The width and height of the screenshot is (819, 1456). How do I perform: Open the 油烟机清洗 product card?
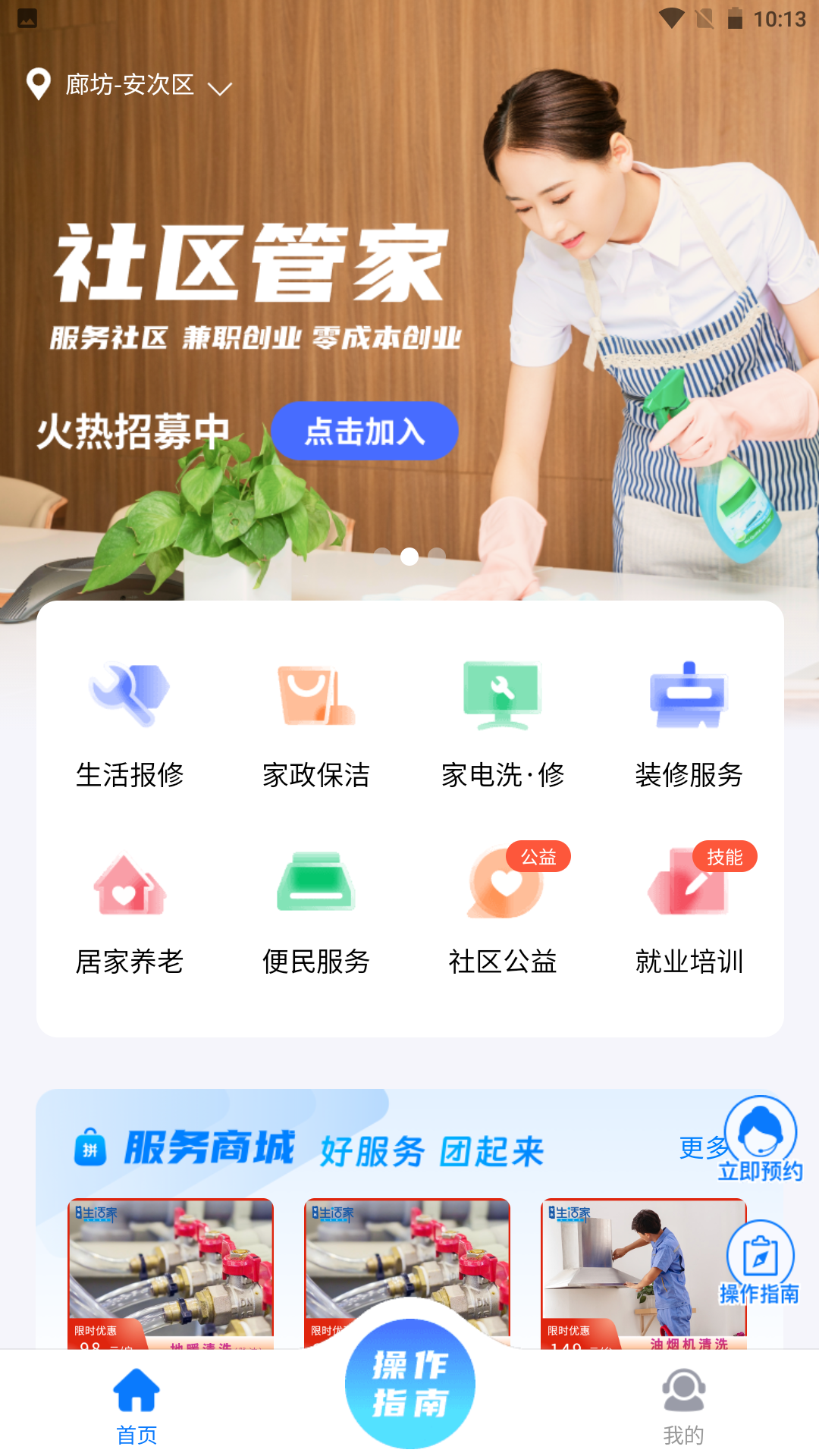click(x=643, y=1272)
